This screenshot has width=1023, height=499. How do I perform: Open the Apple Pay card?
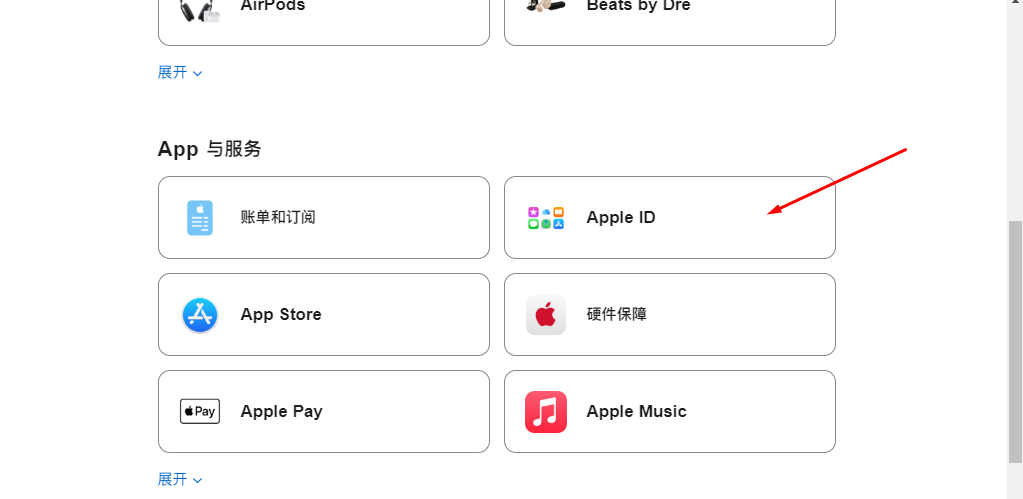pyautogui.click(x=323, y=411)
